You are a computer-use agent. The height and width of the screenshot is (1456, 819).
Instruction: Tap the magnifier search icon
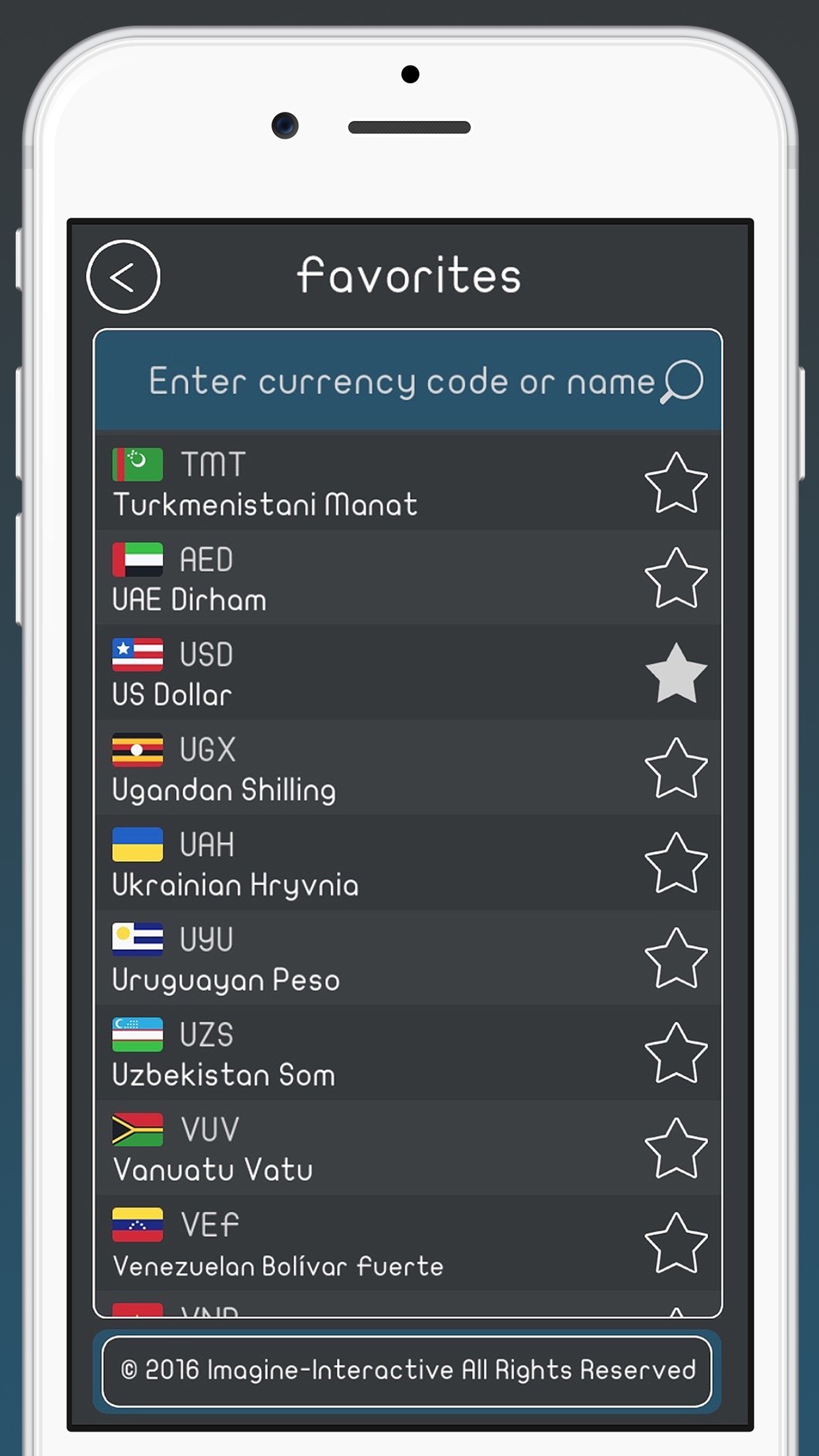(682, 381)
